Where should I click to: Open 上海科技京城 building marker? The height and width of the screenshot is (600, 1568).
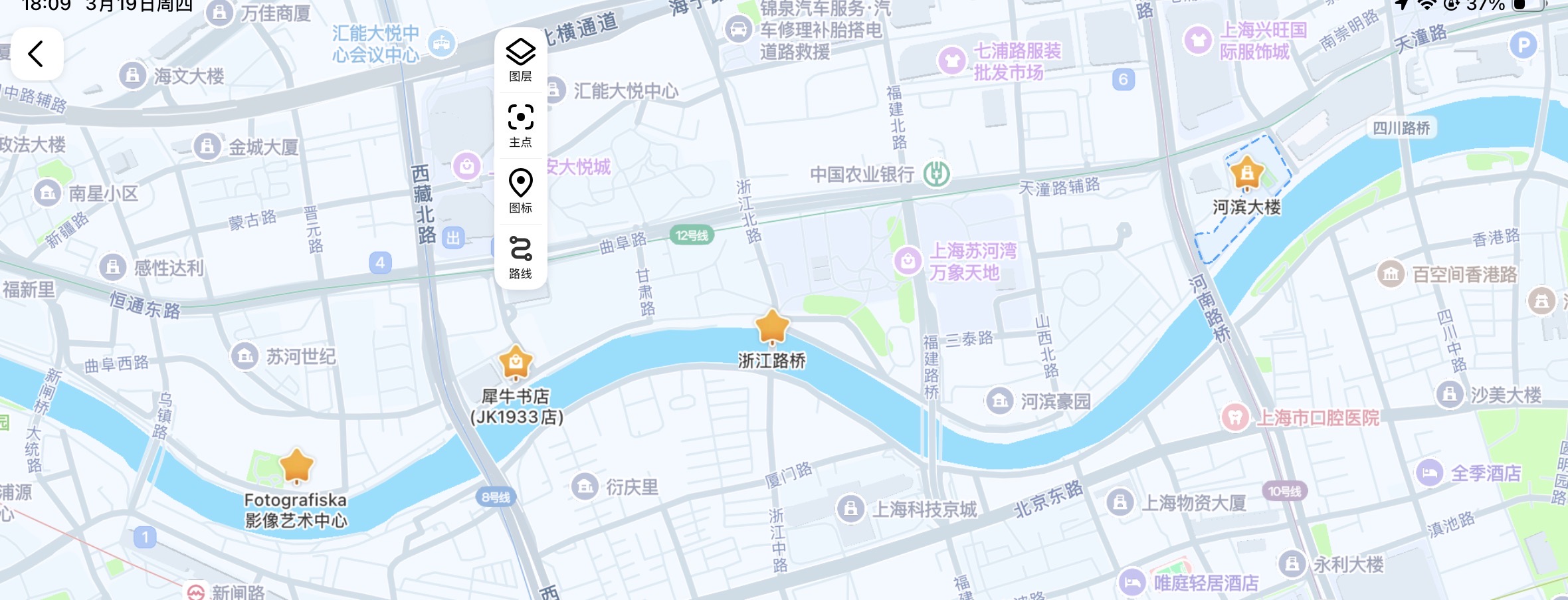[x=850, y=509]
